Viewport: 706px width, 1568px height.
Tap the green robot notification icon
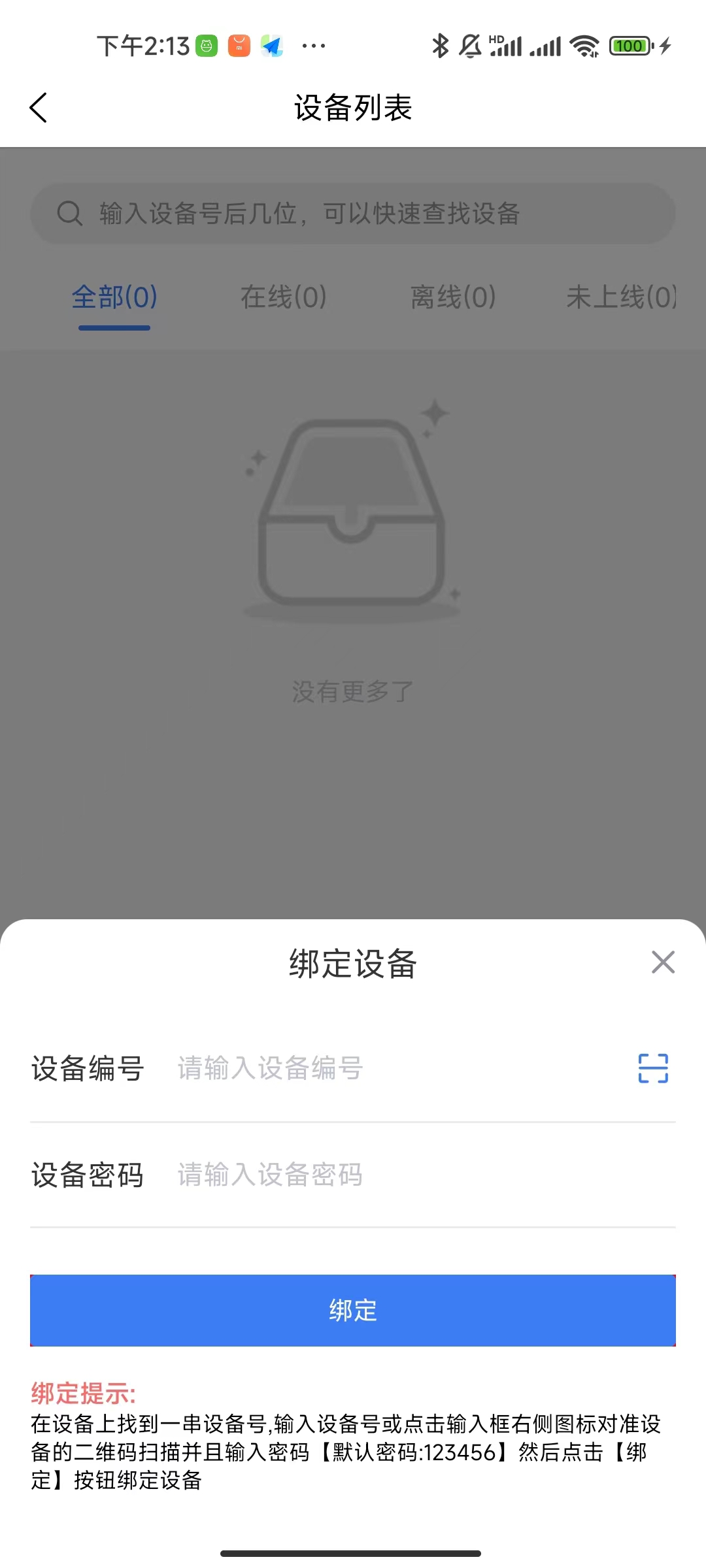[205, 46]
